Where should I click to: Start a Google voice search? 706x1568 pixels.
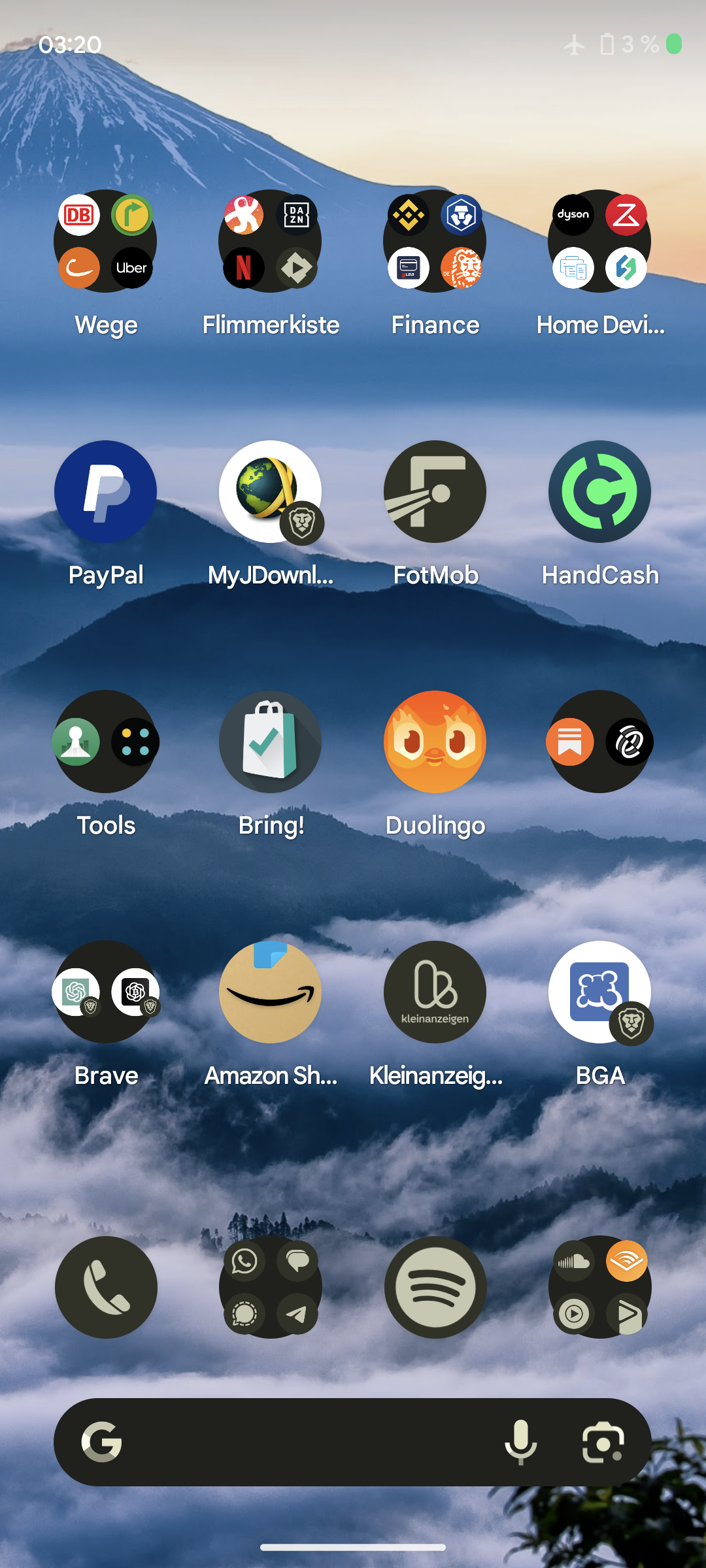coord(521,1442)
